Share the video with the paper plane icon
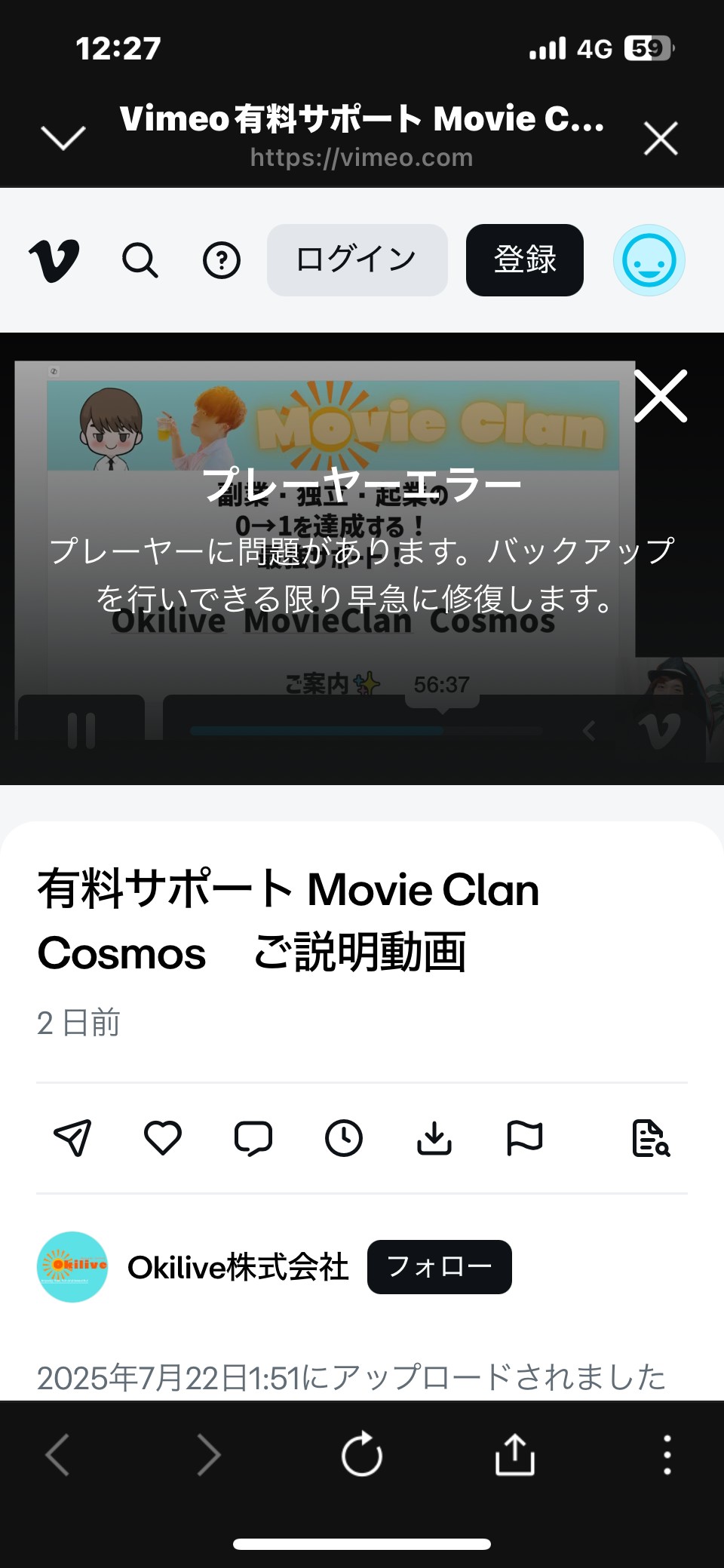724x1568 pixels. (73, 1137)
